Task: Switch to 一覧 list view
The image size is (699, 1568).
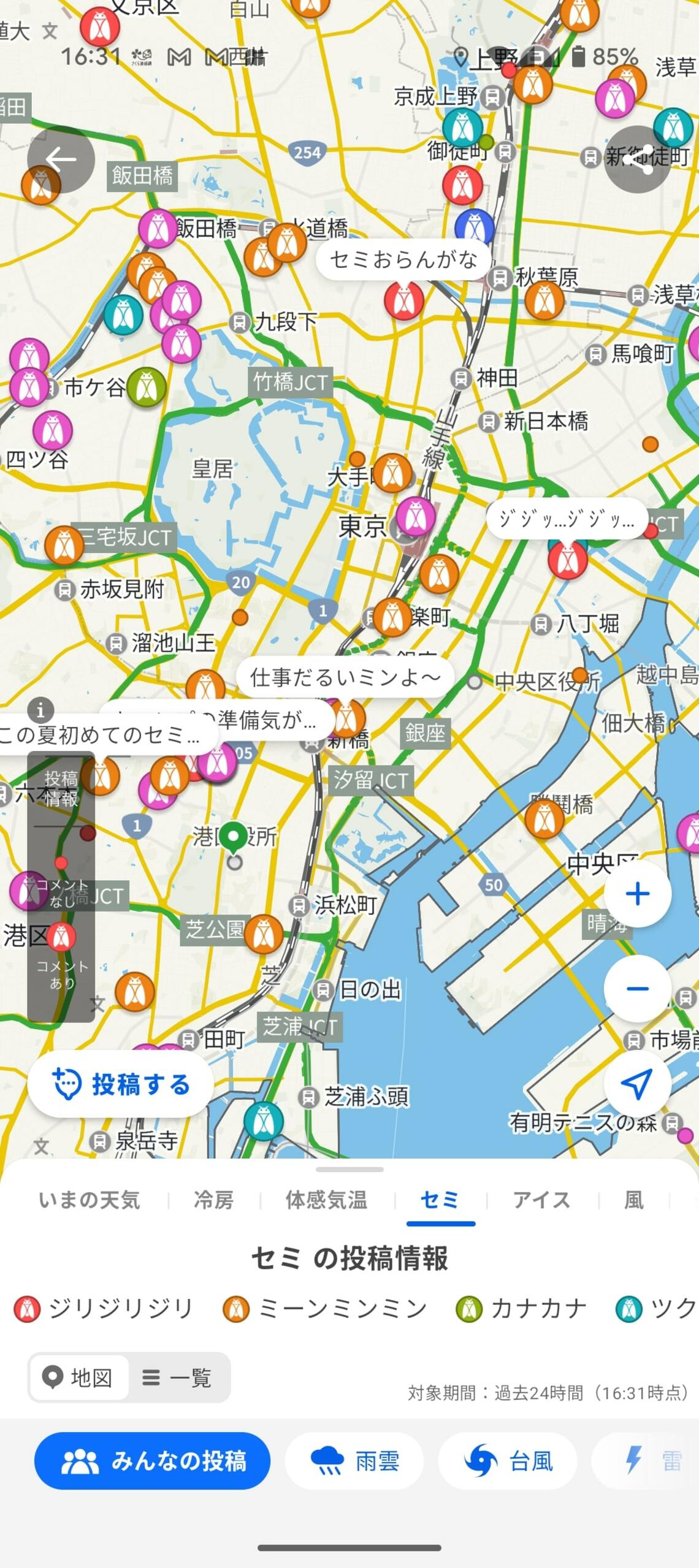Action: (x=178, y=1378)
